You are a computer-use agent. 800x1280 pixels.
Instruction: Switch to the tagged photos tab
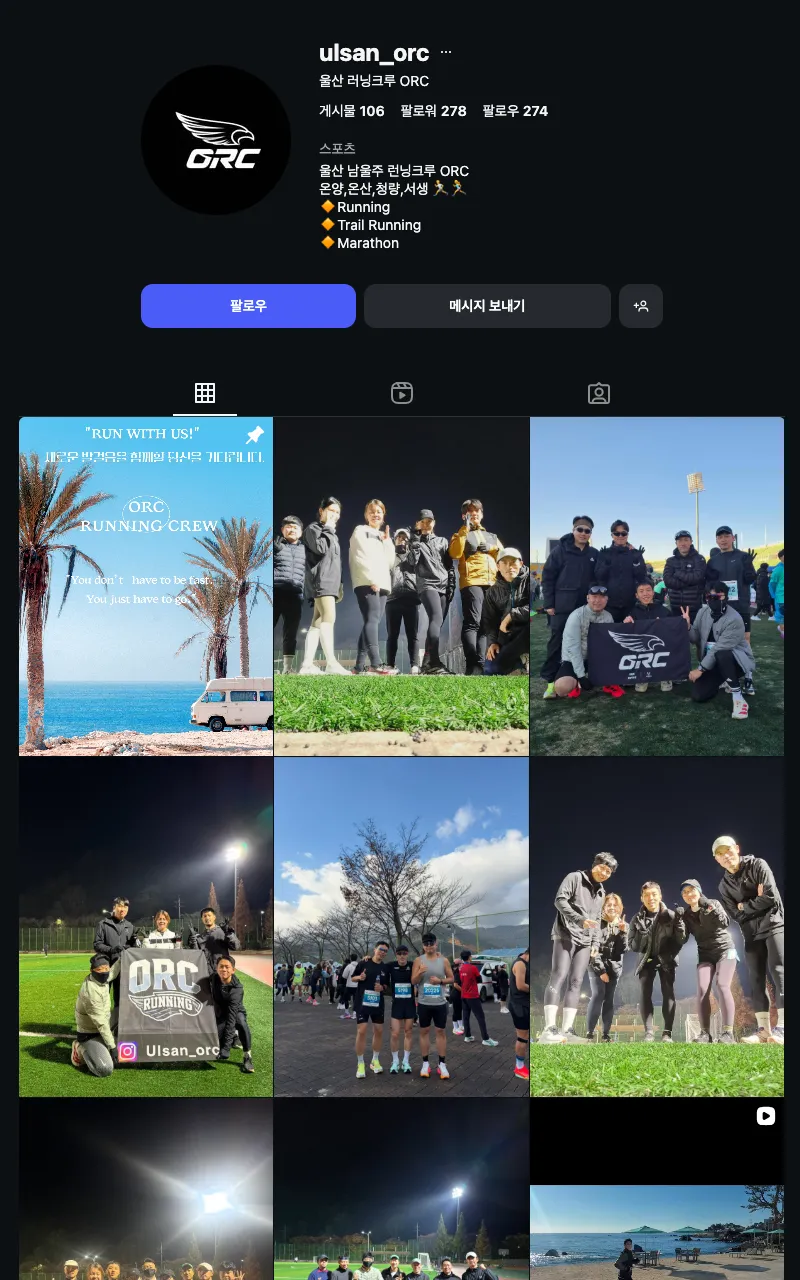(x=598, y=393)
